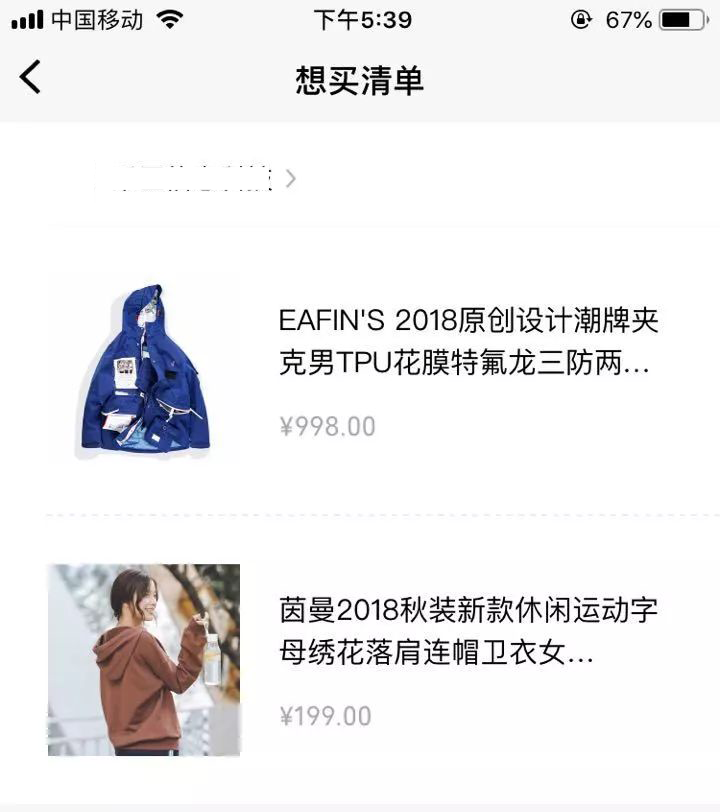Open the EAFIN'S 2018 jacket item
The width and height of the screenshot is (720, 812).
coord(467,343)
